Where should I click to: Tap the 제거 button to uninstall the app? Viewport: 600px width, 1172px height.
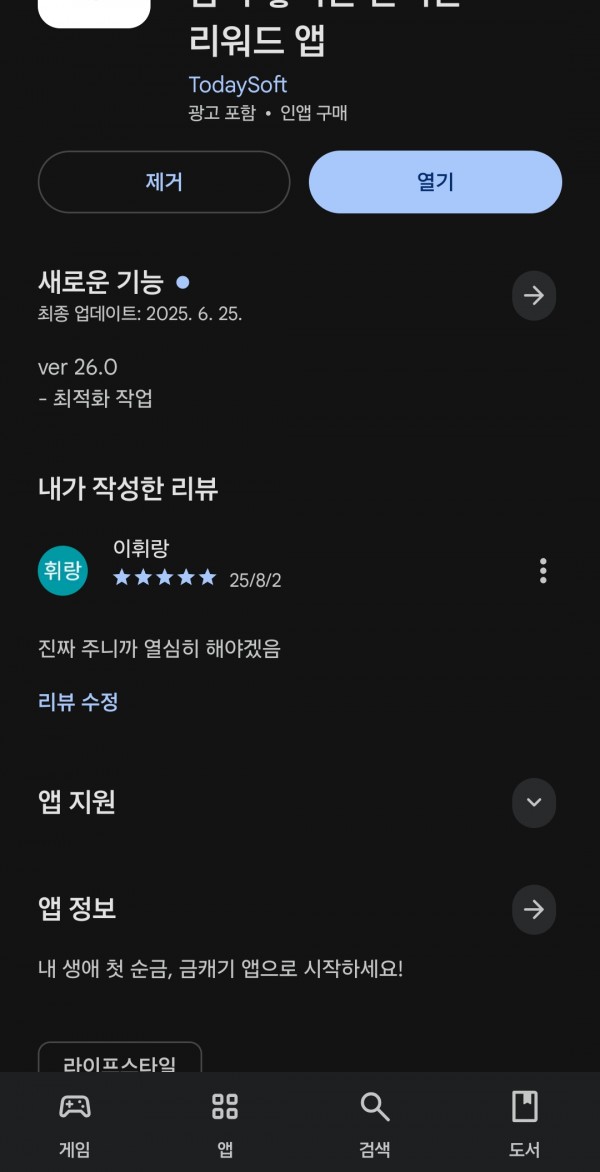[x=164, y=182]
